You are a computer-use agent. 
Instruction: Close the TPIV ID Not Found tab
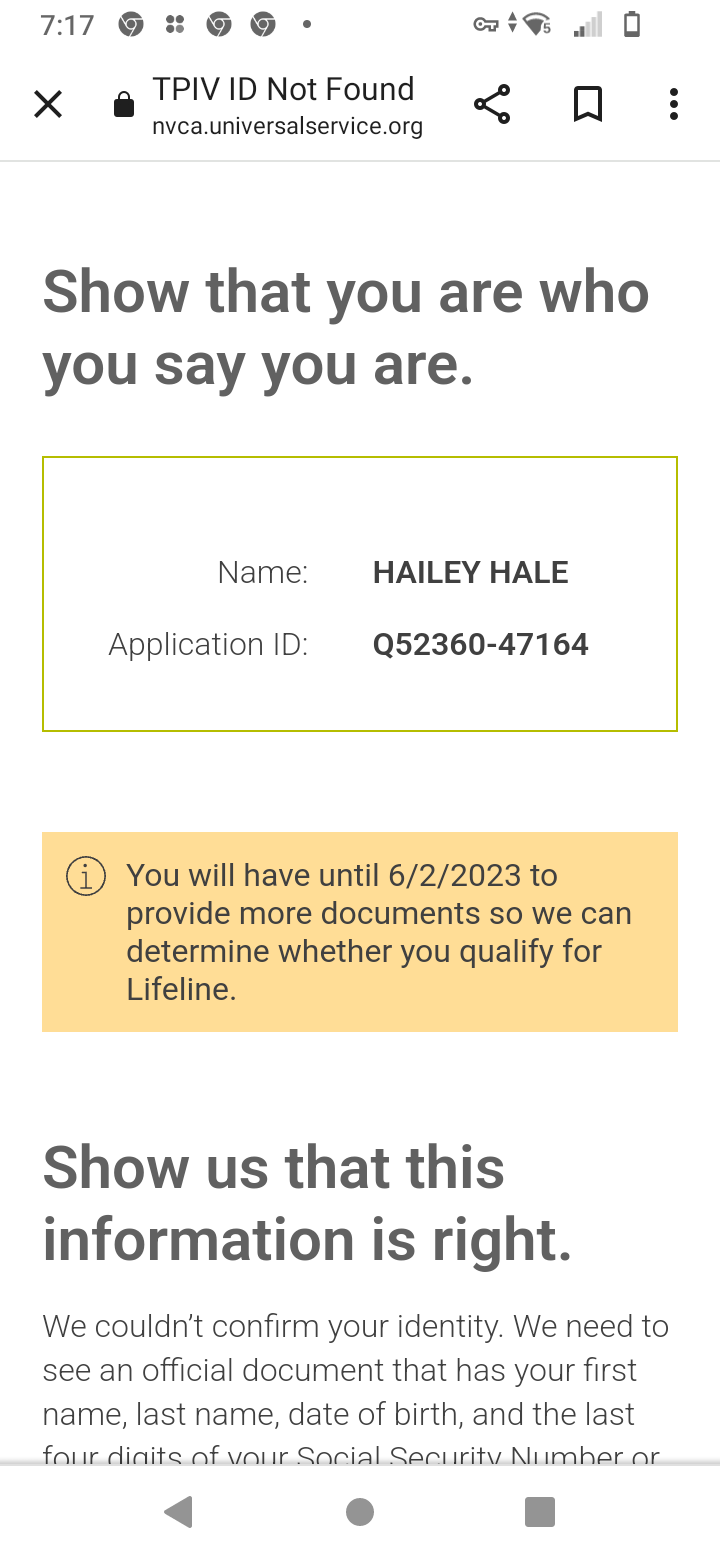click(x=48, y=104)
